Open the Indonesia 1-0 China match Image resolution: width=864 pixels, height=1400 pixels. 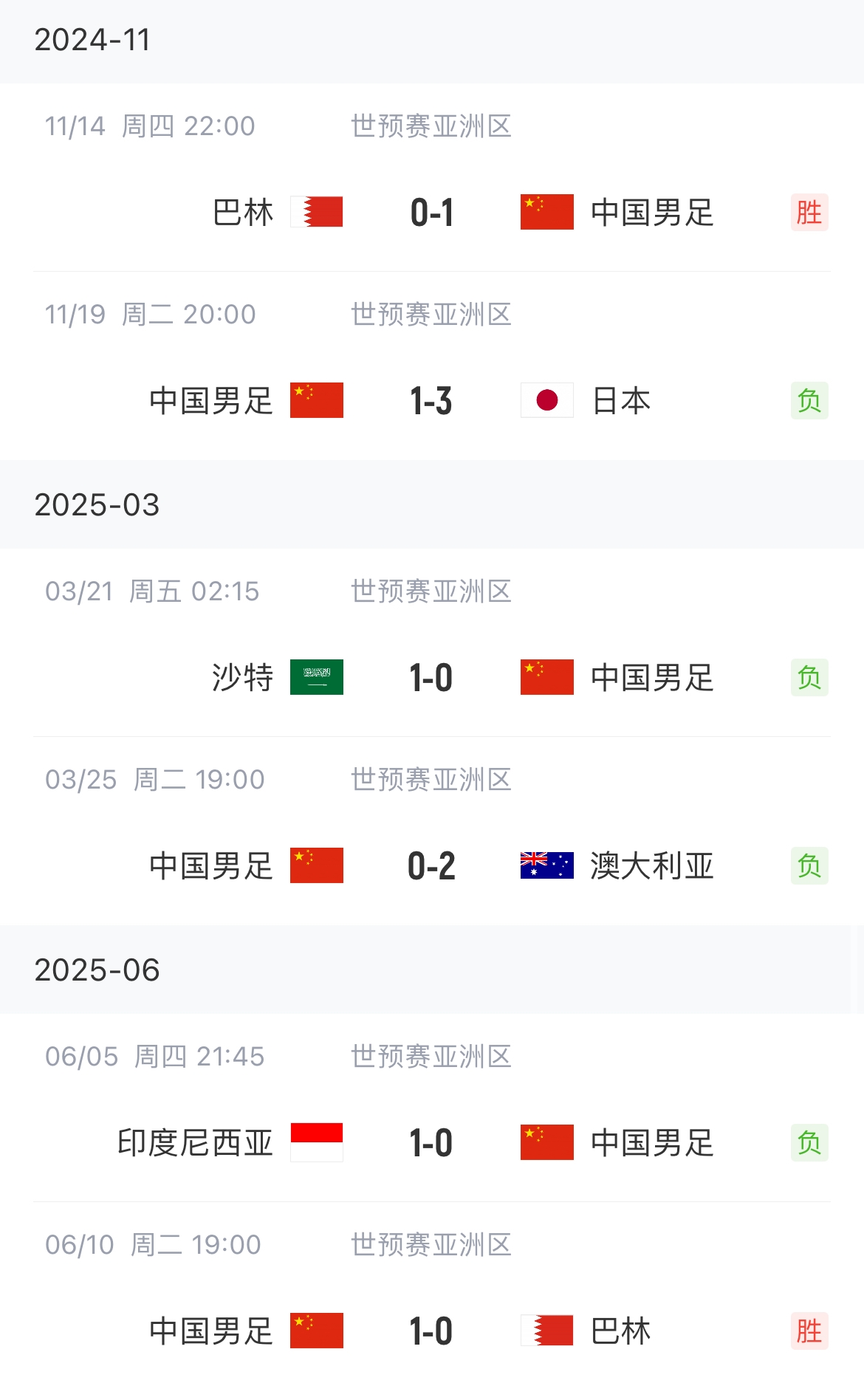(432, 1143)
